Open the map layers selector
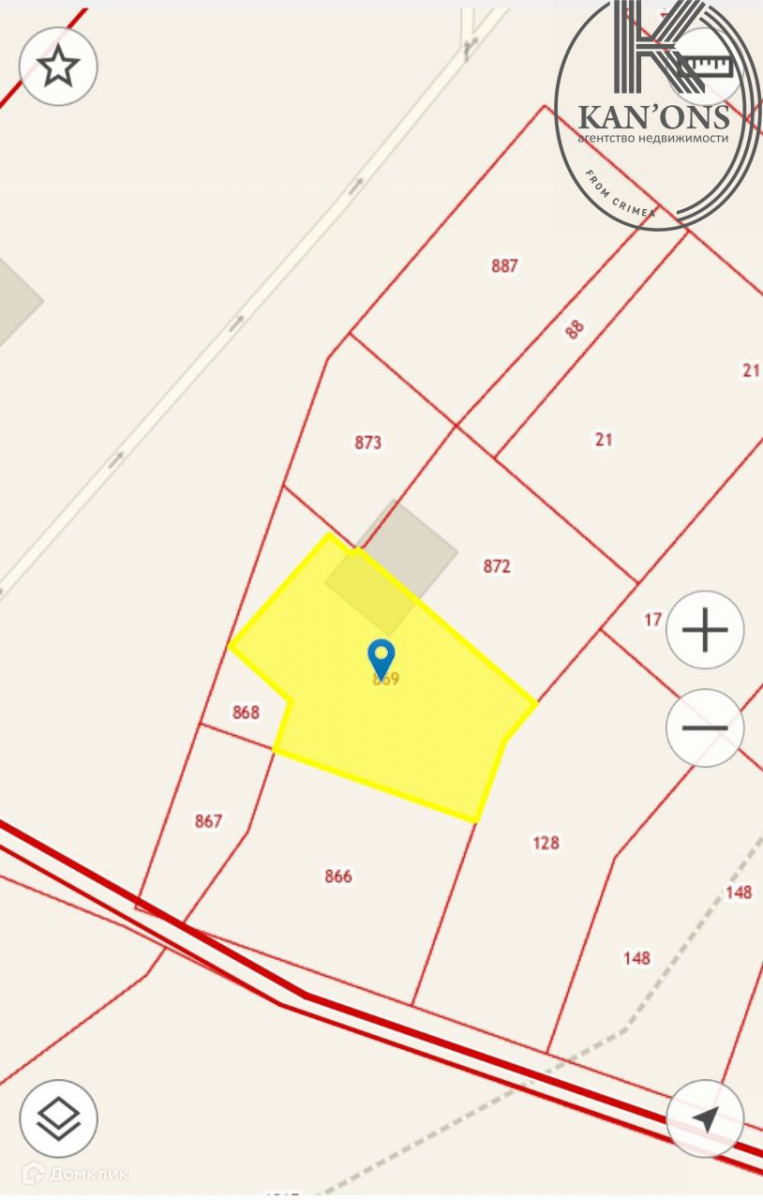The width and height of the screenshot is (763, 1200). tap(58, 1119)
